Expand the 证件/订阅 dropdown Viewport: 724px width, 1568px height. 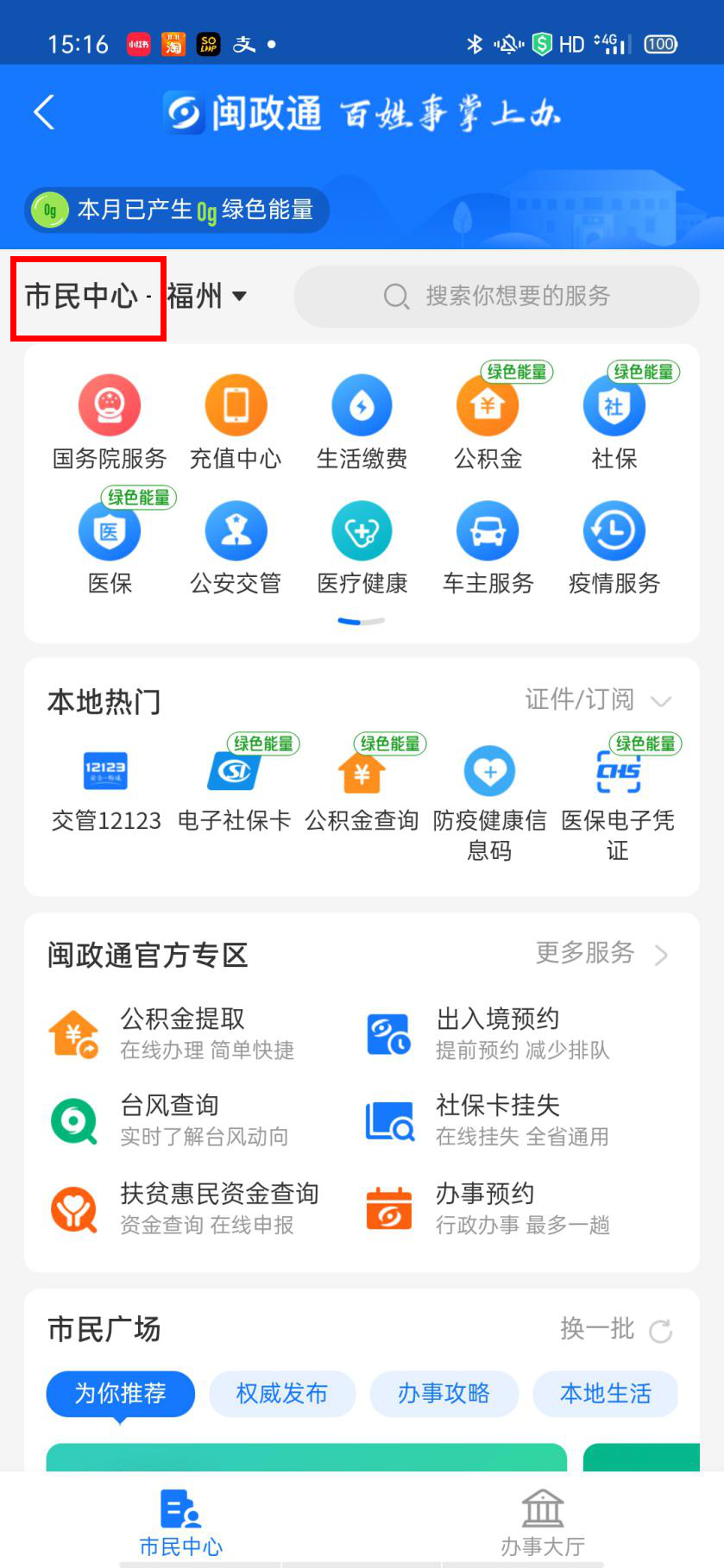pyautogui.click(x=598, y=699)
